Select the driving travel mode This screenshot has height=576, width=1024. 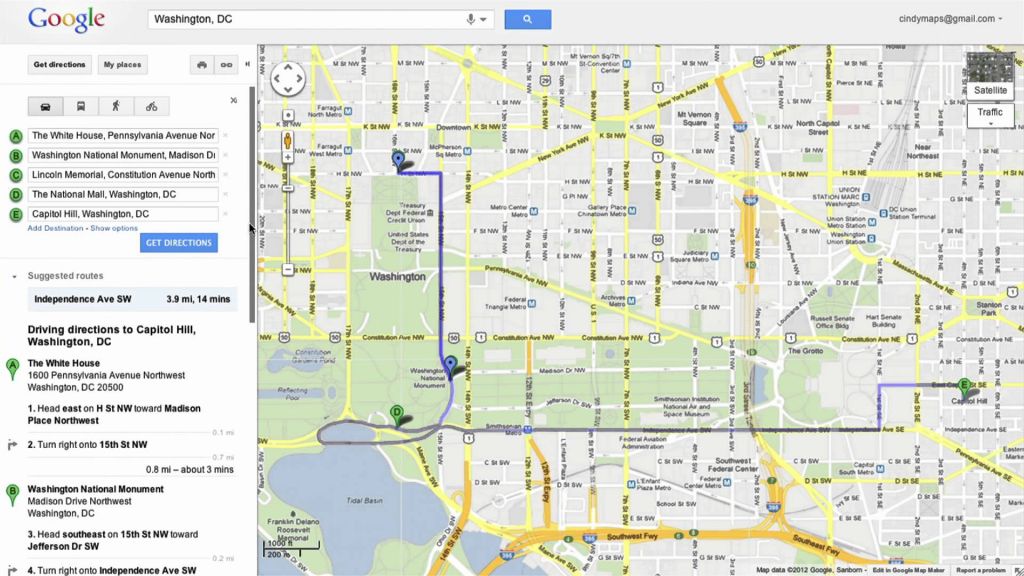(46, 106)
